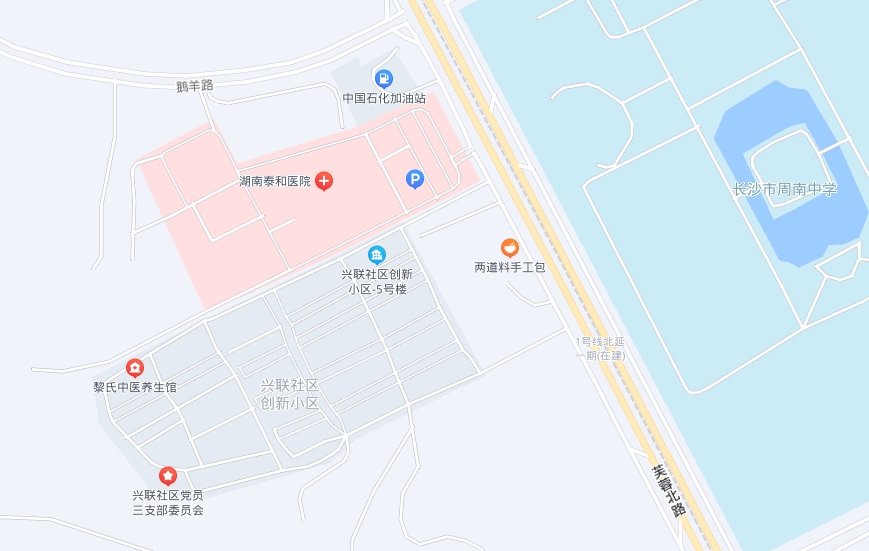Select the 黎氏中医养生馆 marker

[135, 368]
